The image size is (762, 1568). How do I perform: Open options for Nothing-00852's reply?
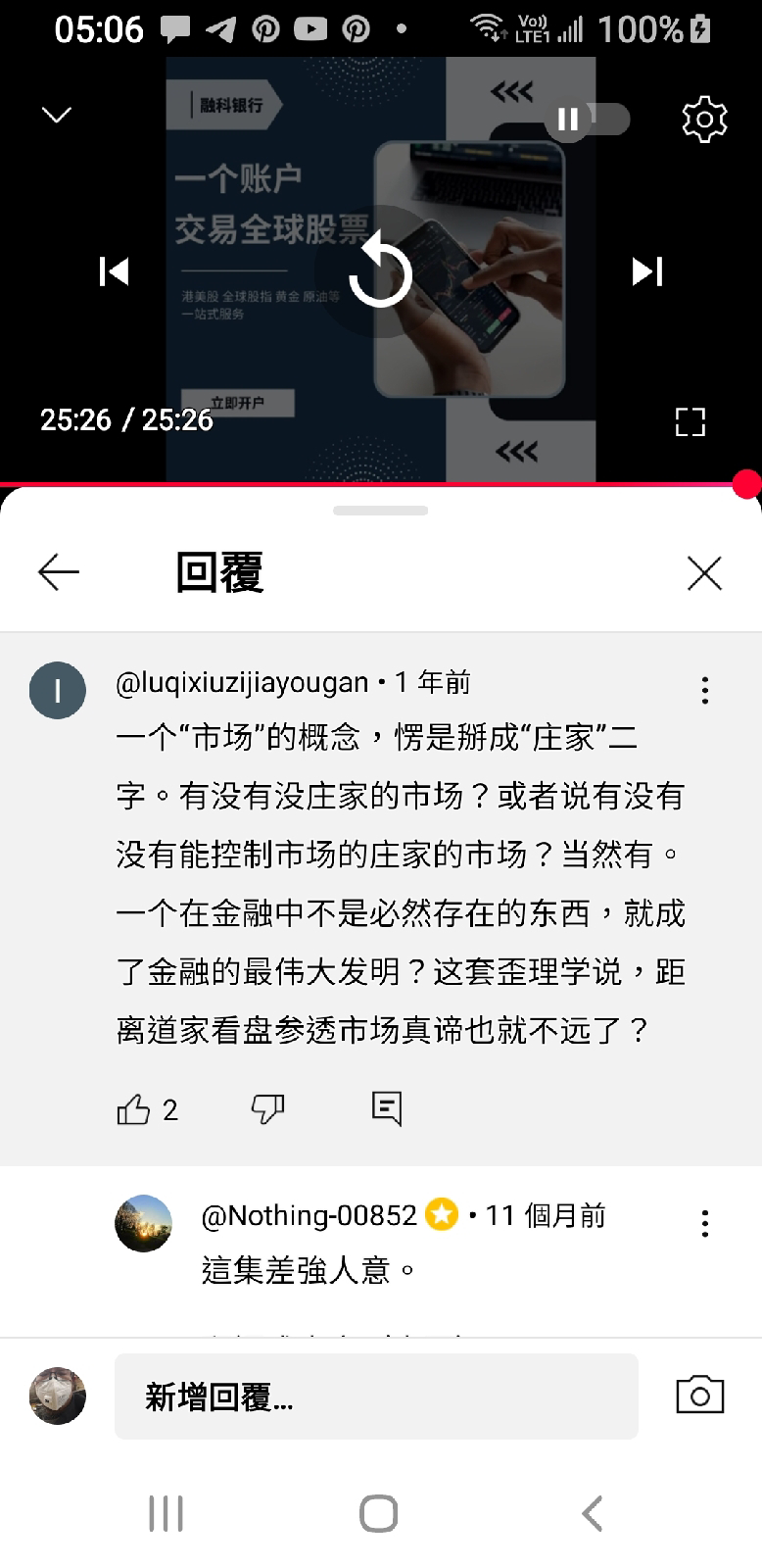pyautogui.click(x=704, y=1222)
